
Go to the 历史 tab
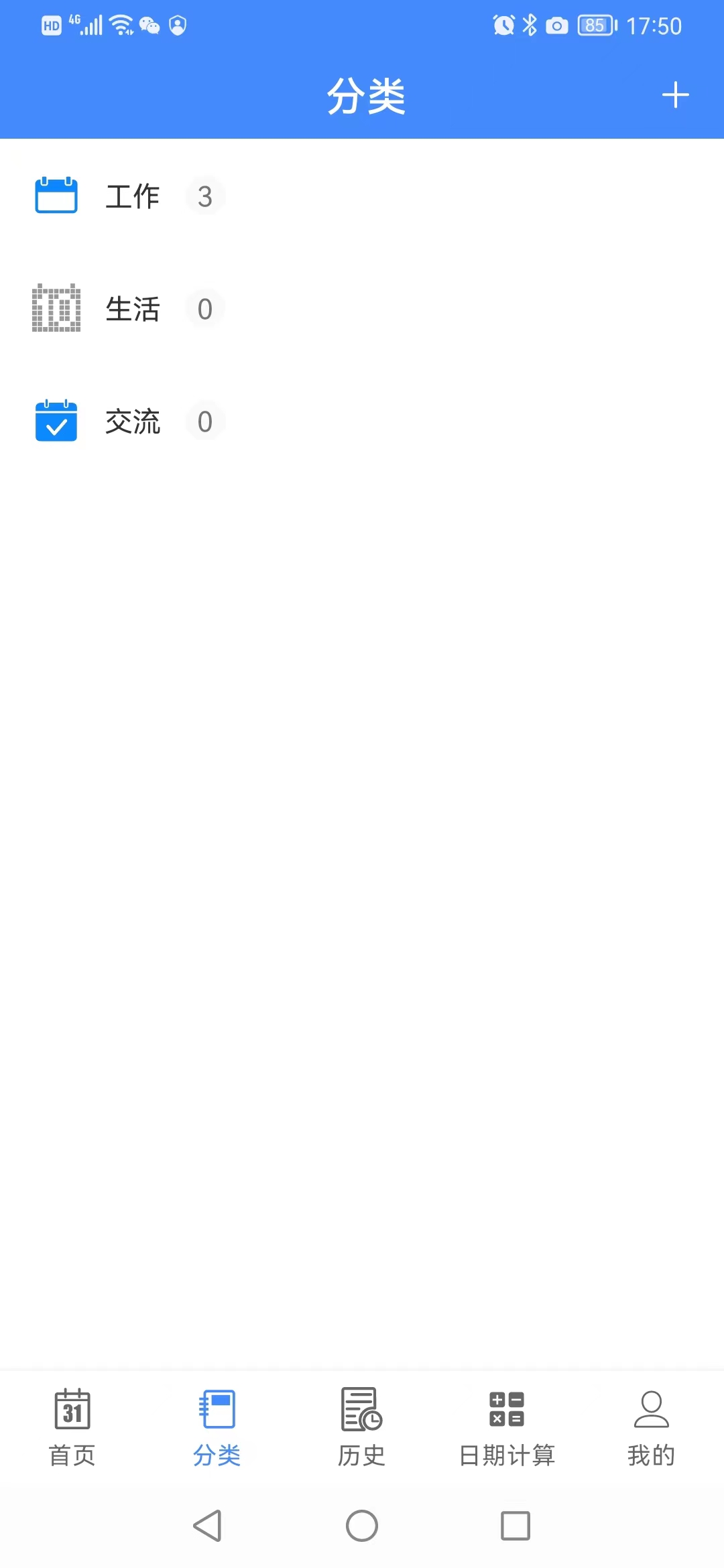click(x=361, y=1427)
